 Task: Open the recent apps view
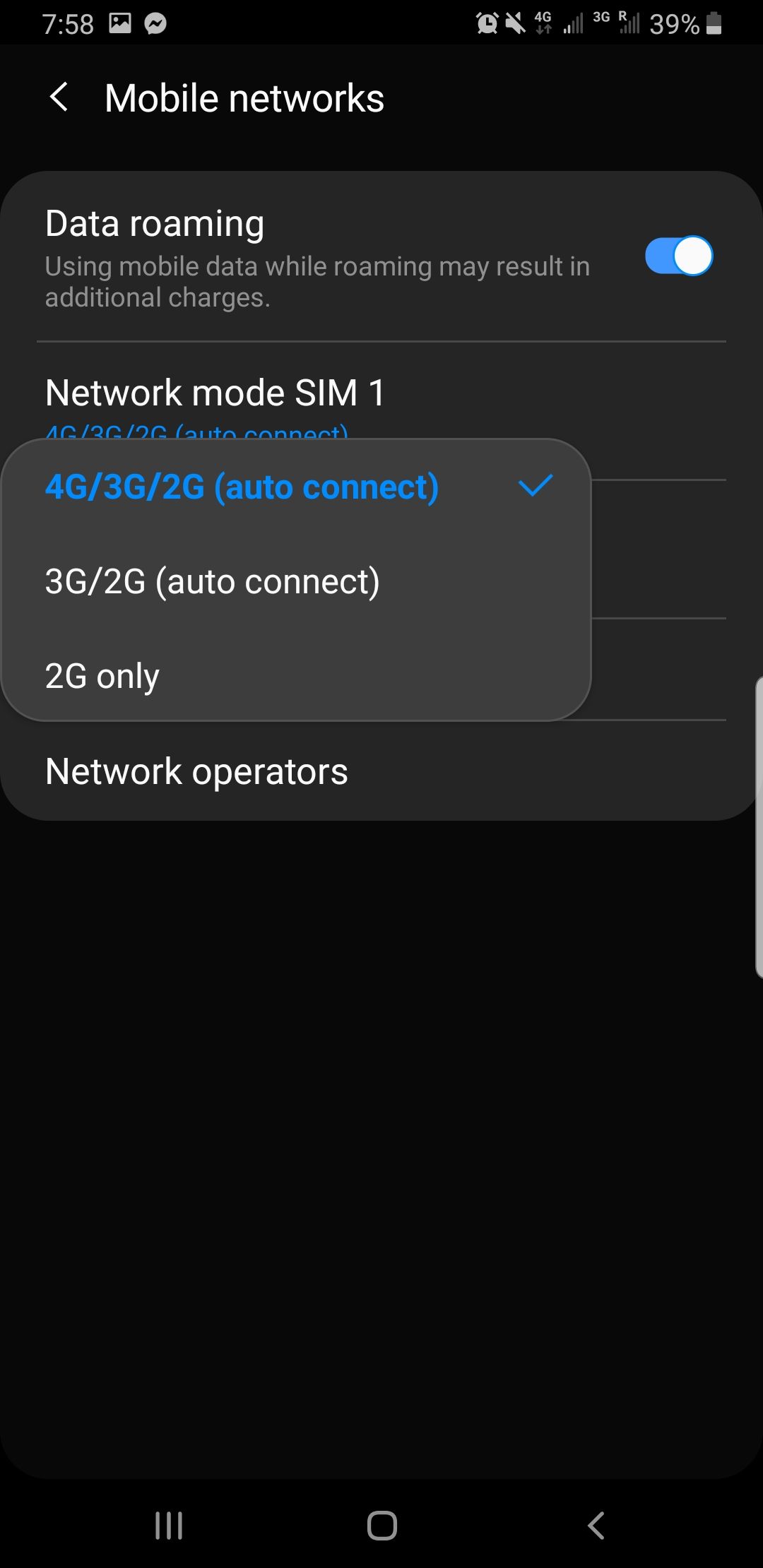(x=169, y=1526)
